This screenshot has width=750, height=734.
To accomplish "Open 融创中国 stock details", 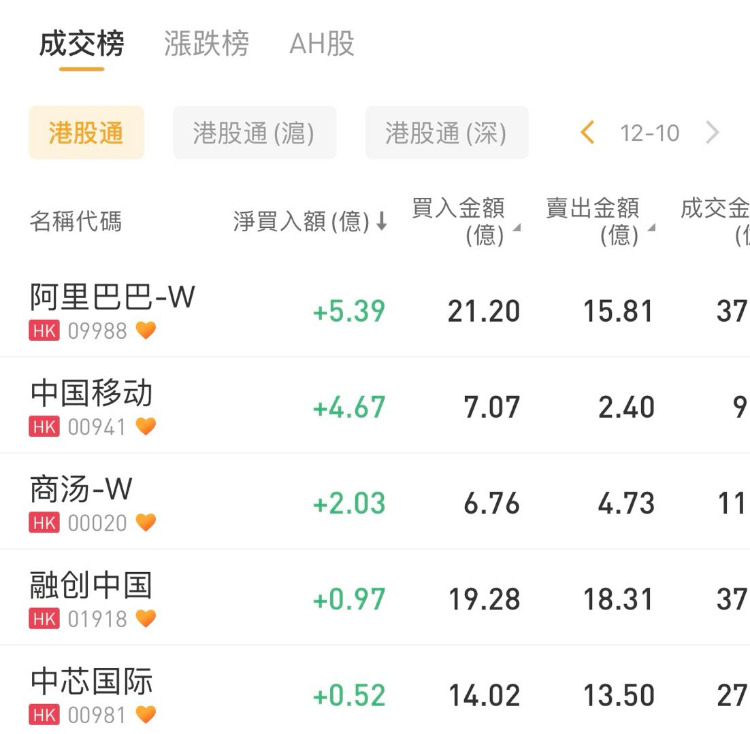I will coord(92,598).
